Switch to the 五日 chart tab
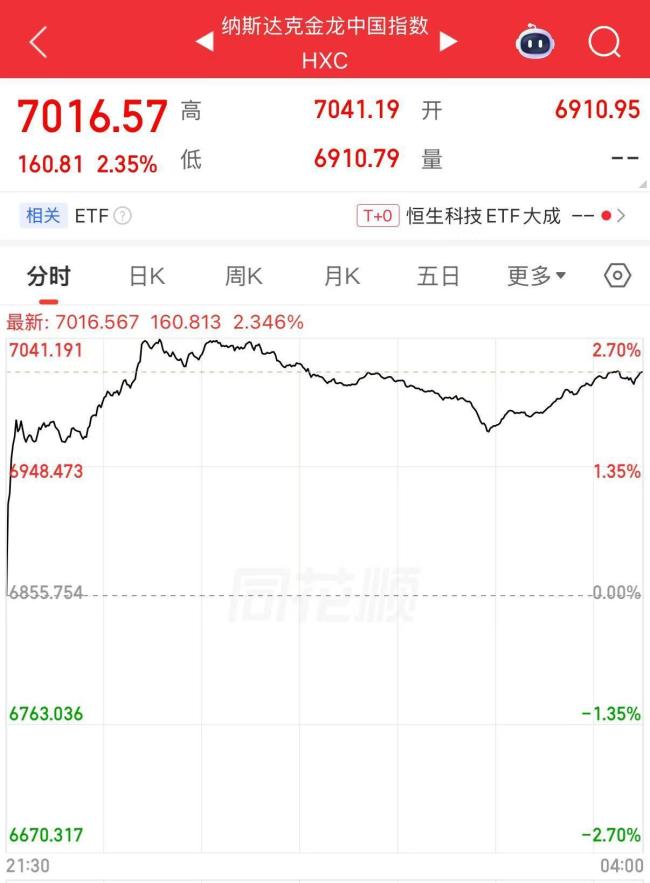The width and height of the screenshot is (650, 883). click(x=438, y=276)
